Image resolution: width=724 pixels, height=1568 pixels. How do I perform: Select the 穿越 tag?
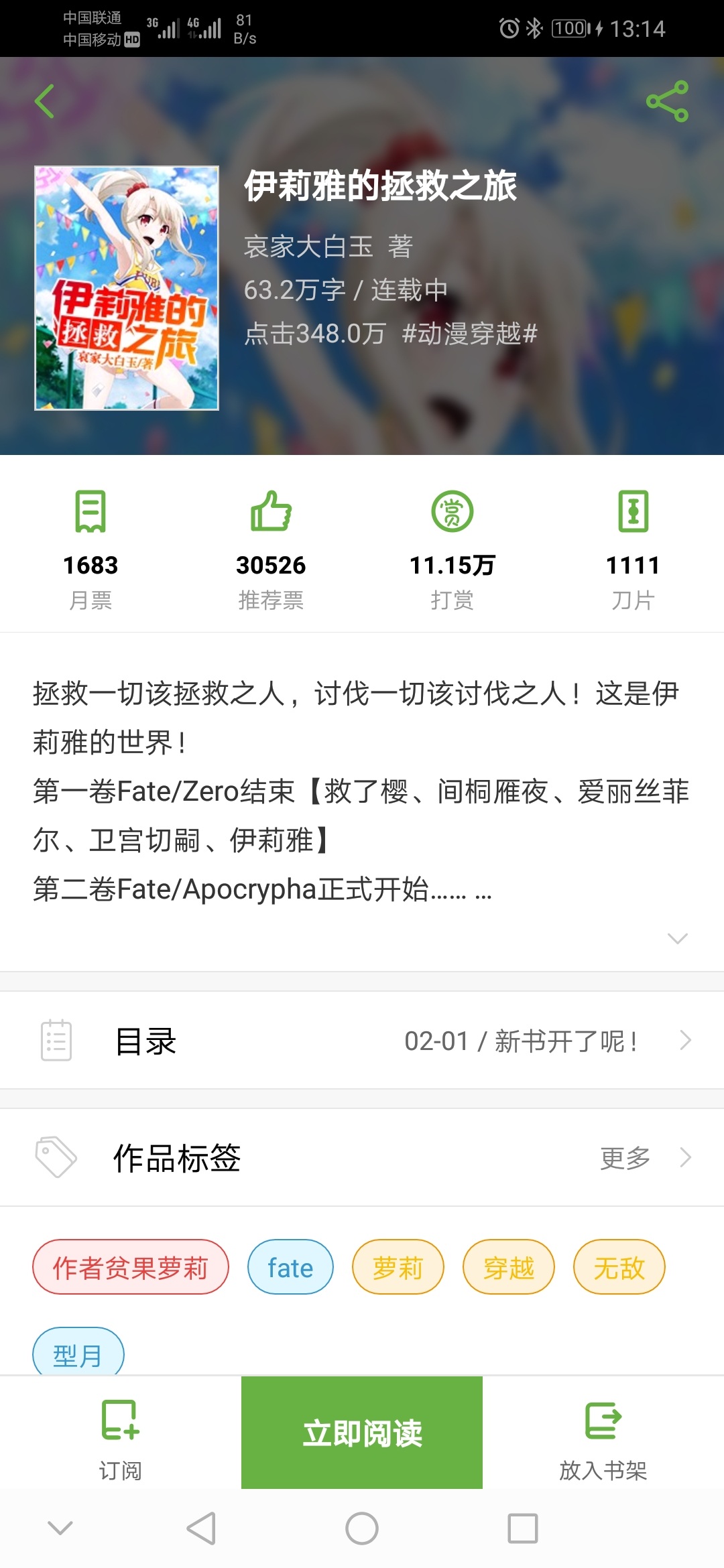point(508,1267)
